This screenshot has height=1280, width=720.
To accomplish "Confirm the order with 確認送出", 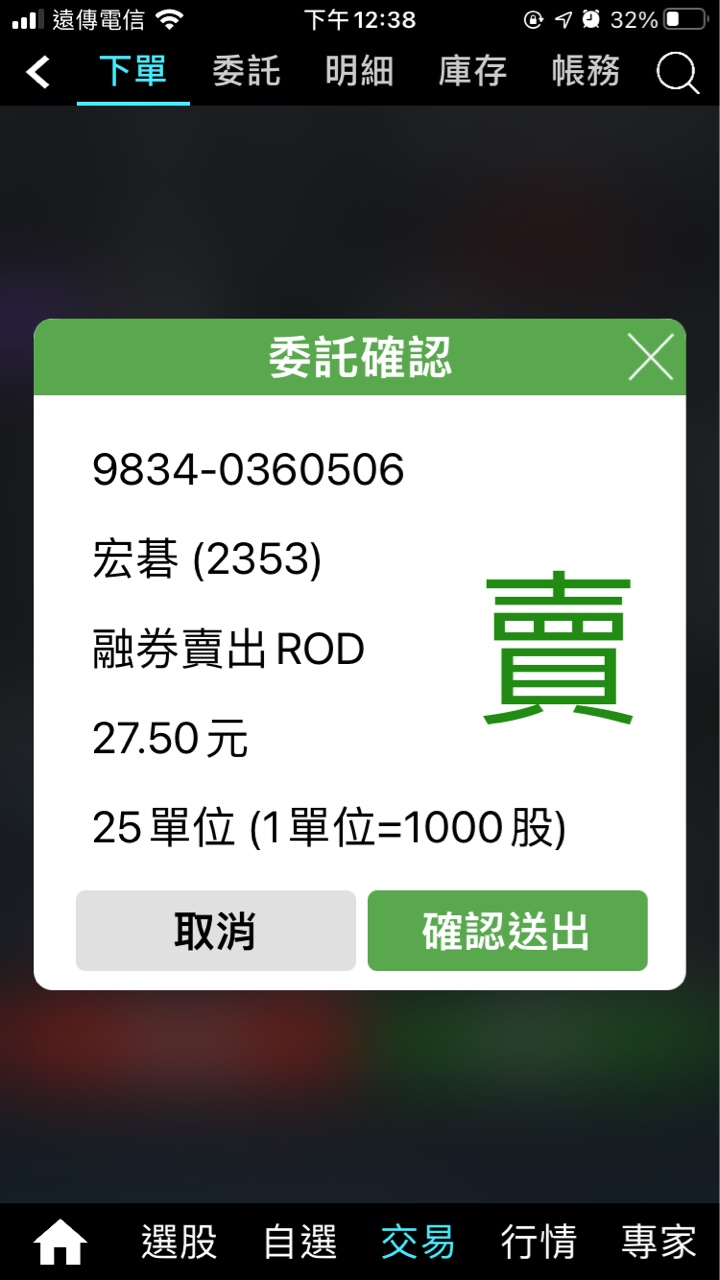I will [507, 931].
